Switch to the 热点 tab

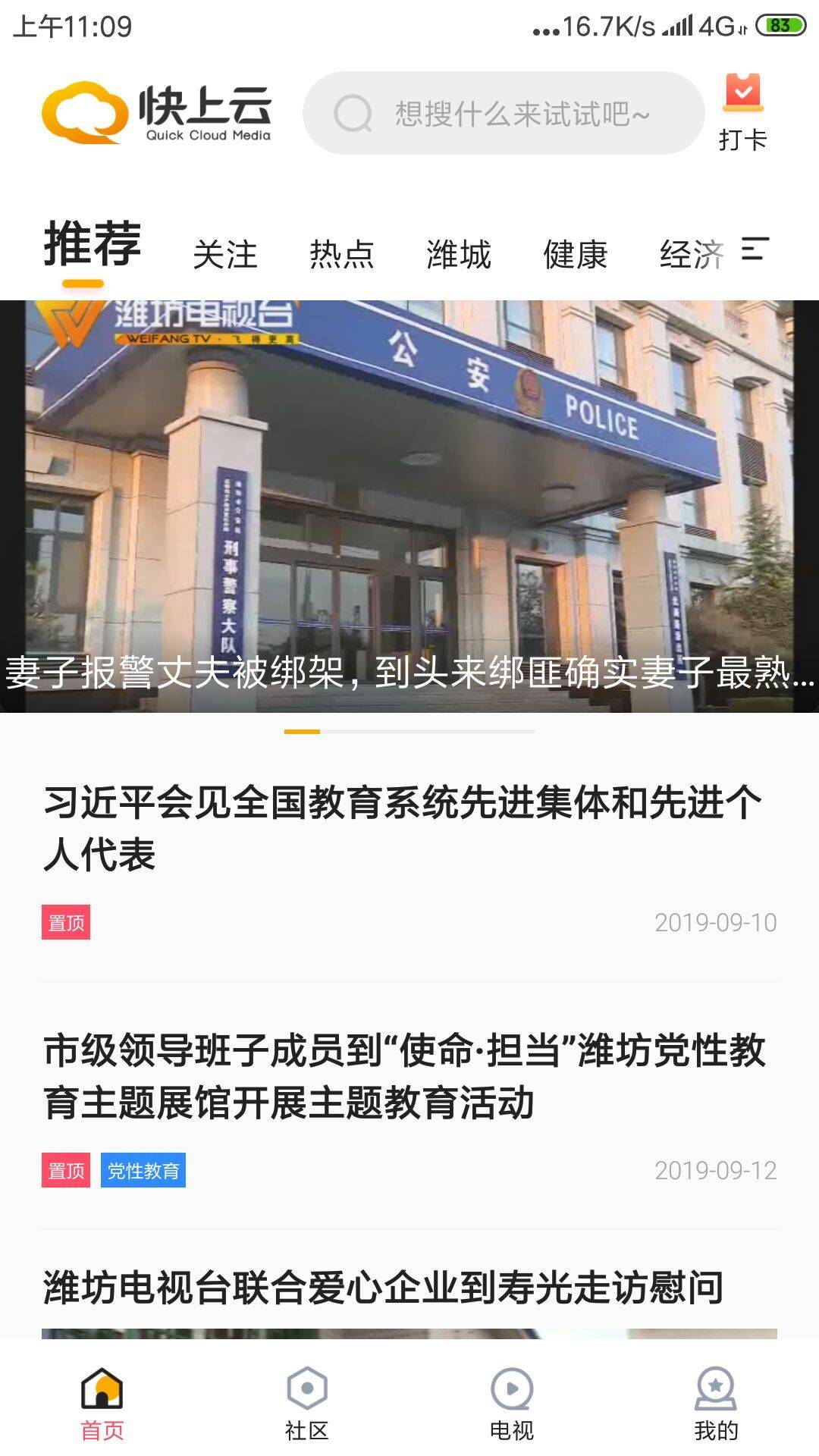point(342,254)
